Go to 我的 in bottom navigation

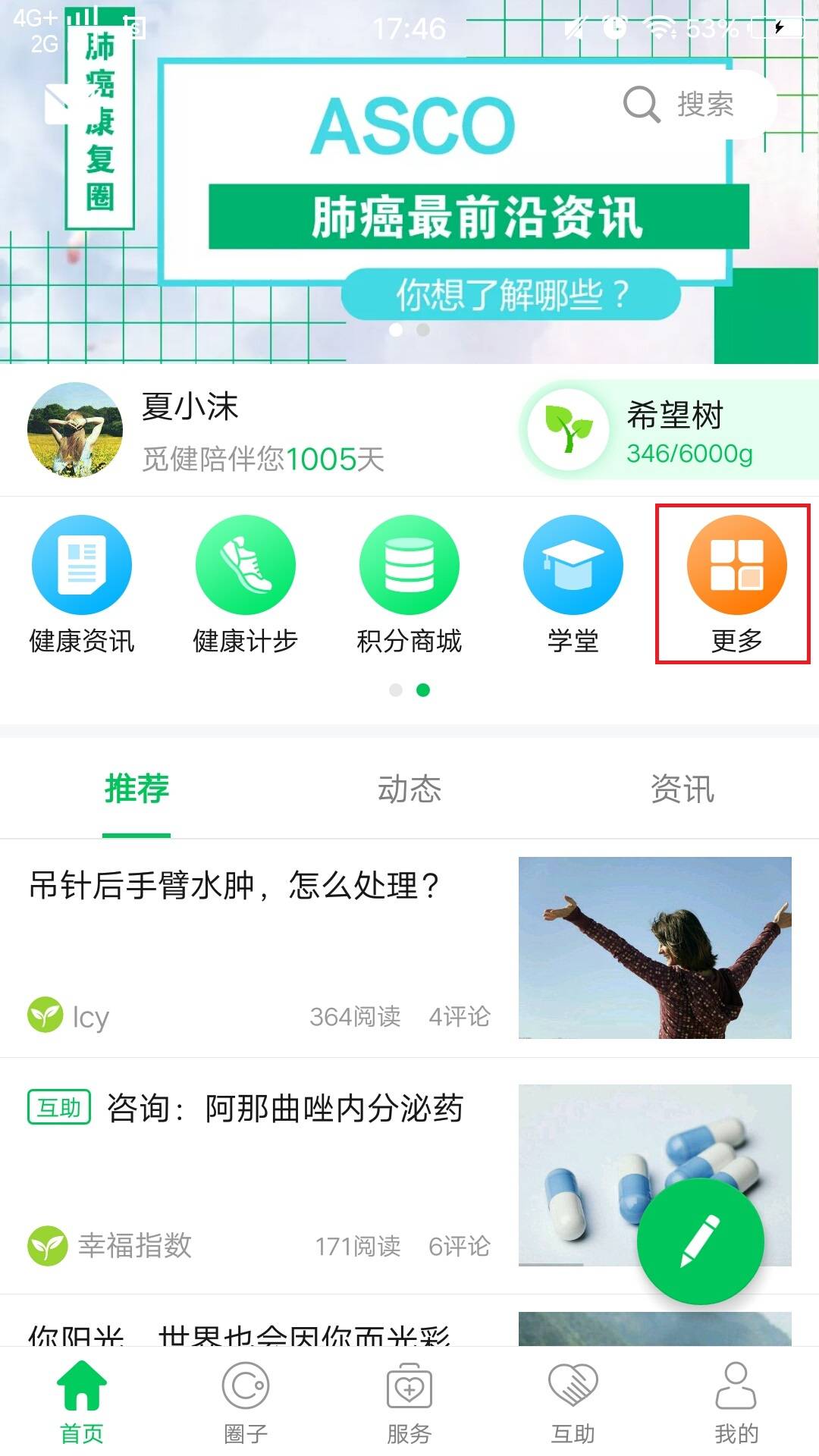[x=736, y=1401]
